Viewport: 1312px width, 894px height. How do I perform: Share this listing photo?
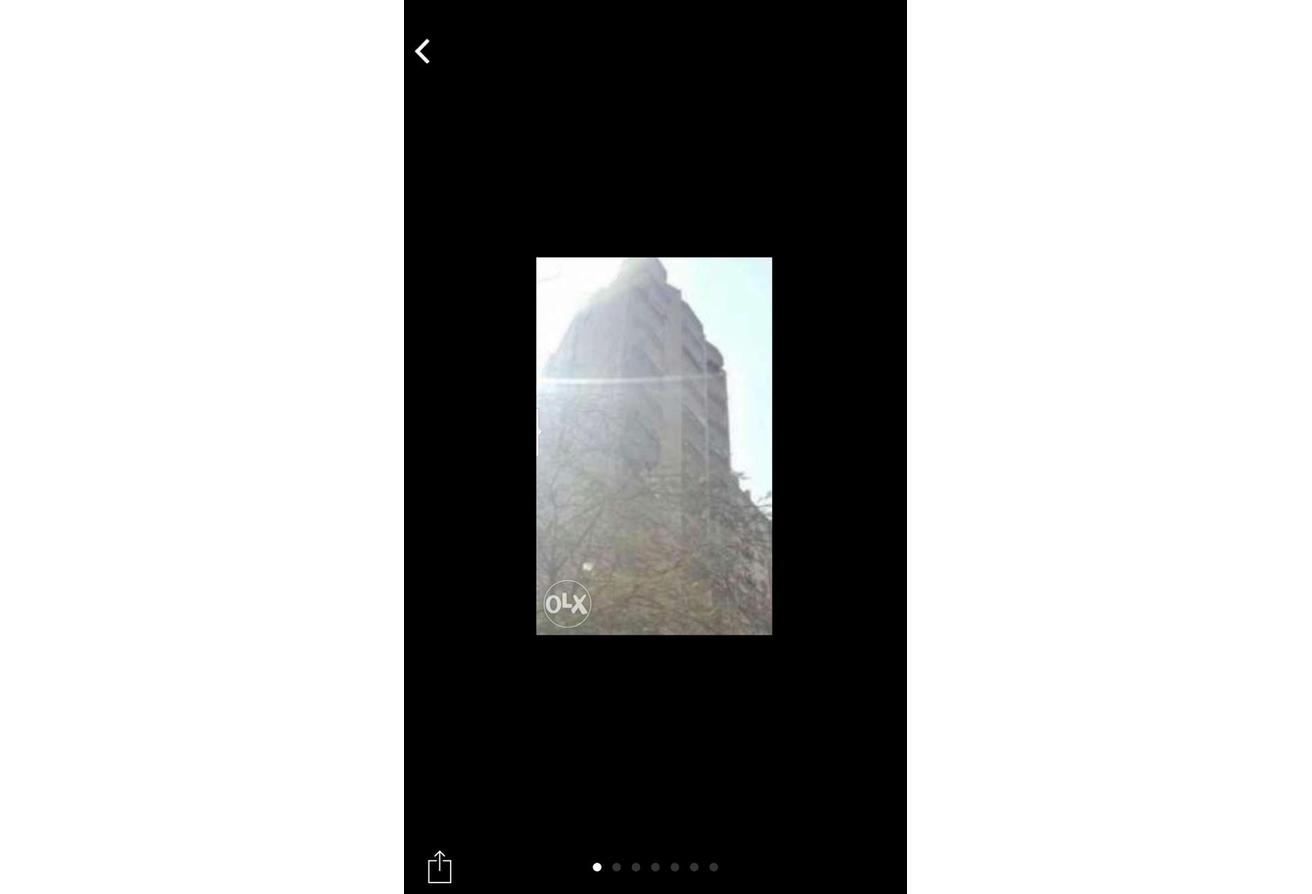tap(440, 866)
